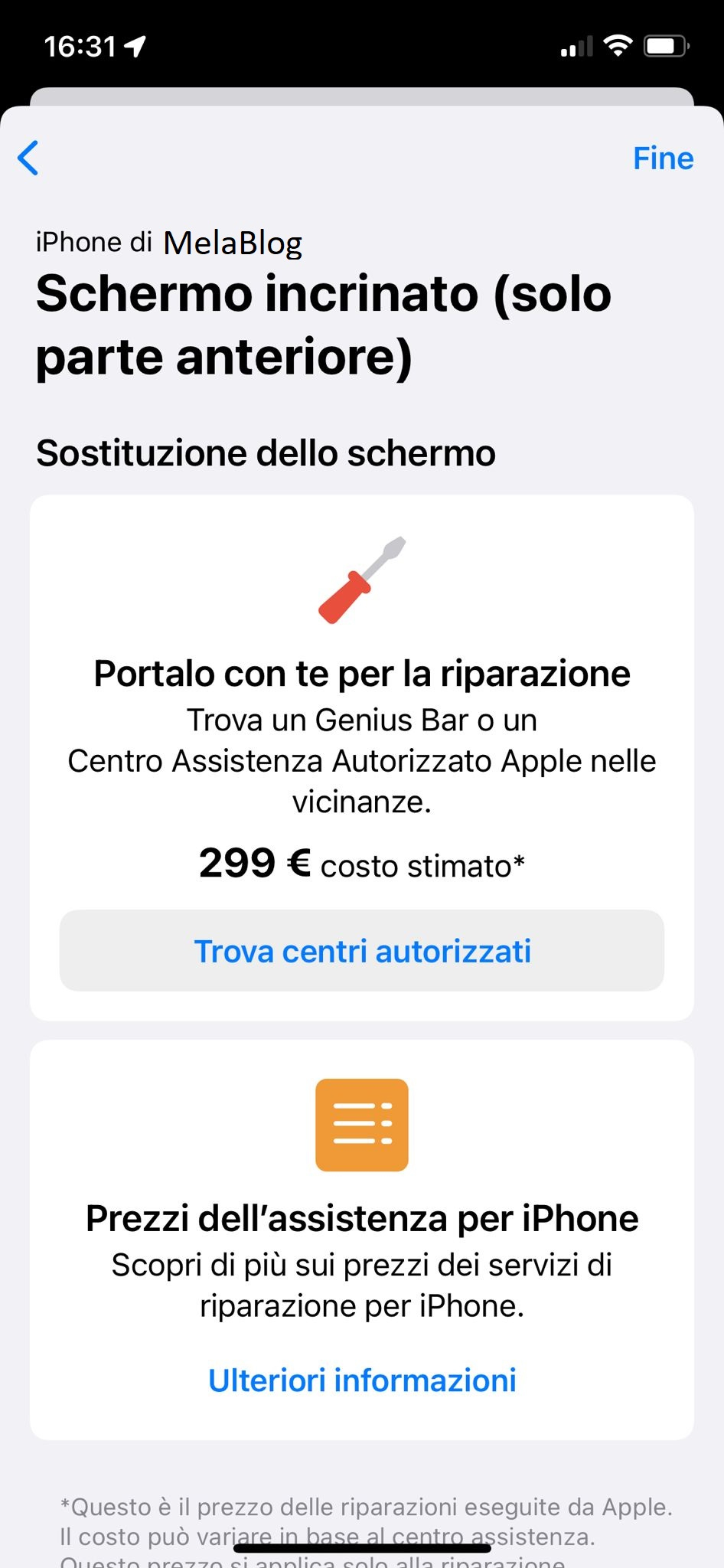Tap the location arrow next to the clock
This screenshot has width=724, height=1568.
point(132,46)
